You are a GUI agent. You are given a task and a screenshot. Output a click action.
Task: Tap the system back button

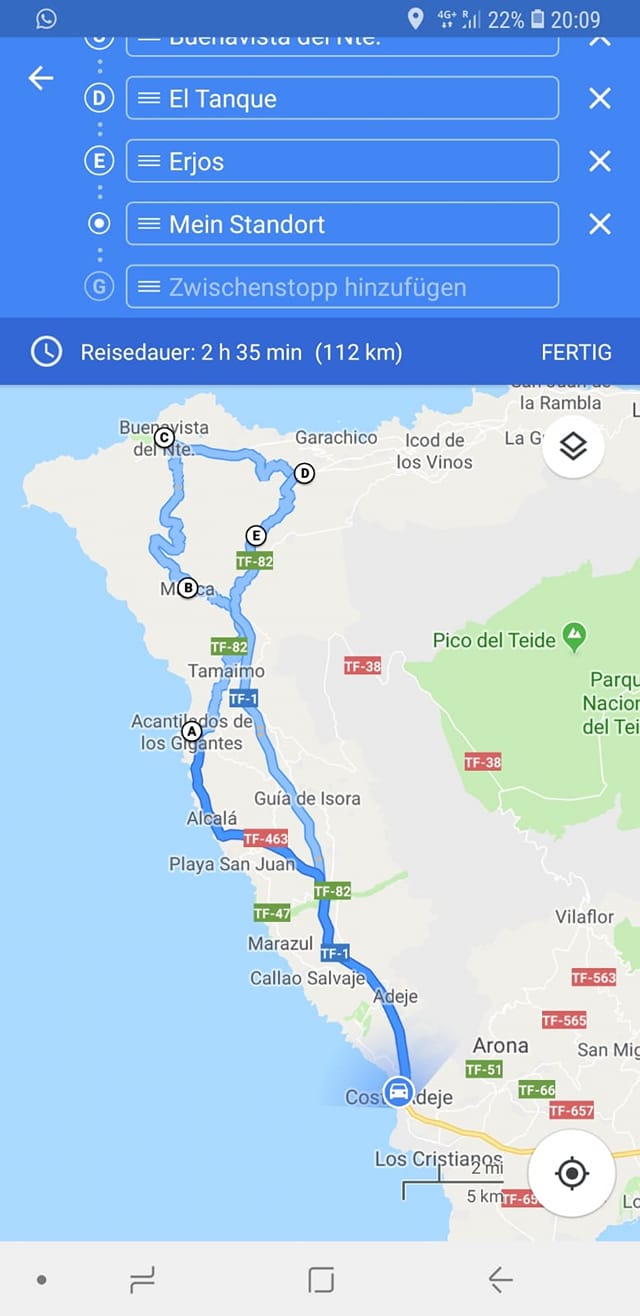(500, 1279)
